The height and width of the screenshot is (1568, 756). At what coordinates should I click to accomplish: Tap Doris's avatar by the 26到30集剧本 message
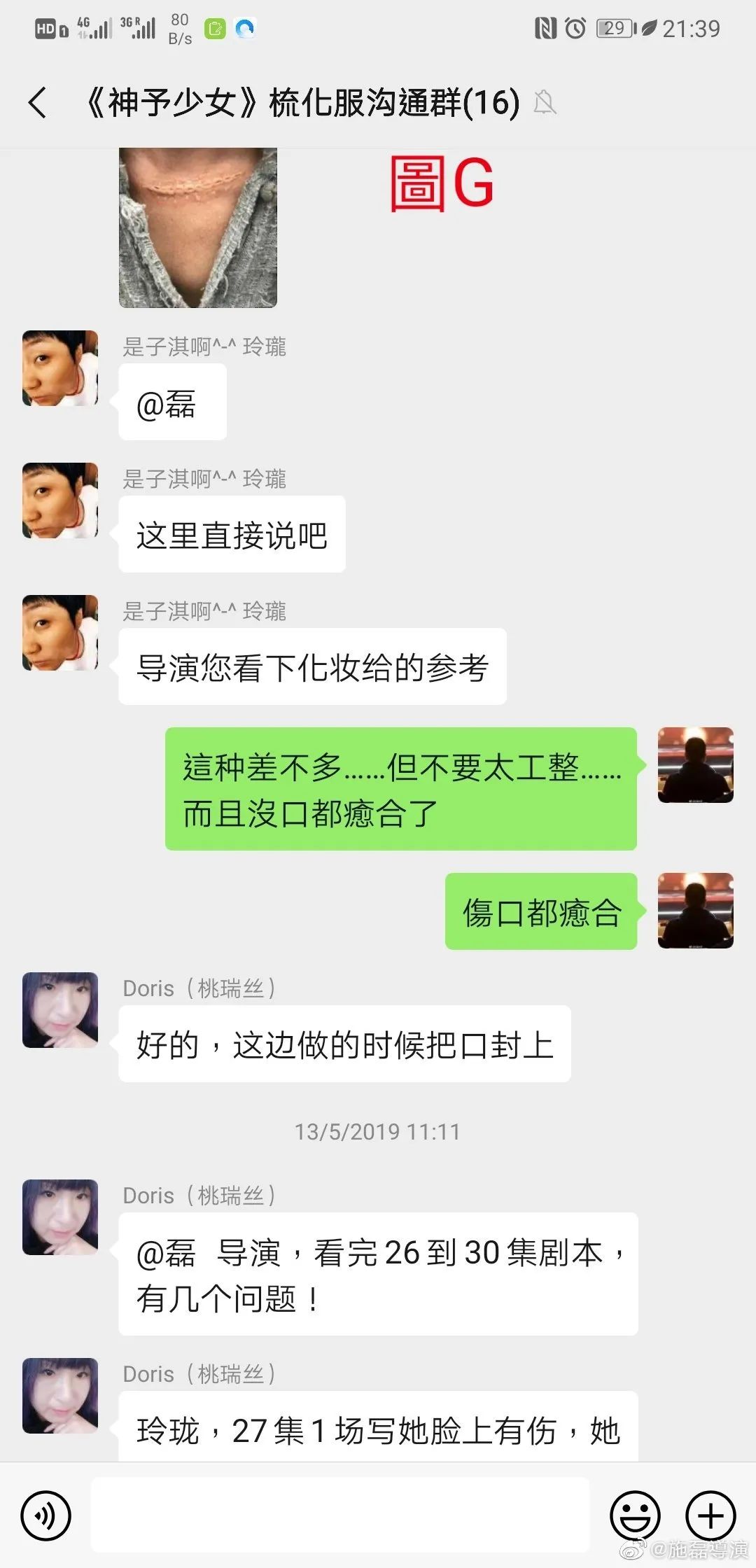pos(60,1217)
